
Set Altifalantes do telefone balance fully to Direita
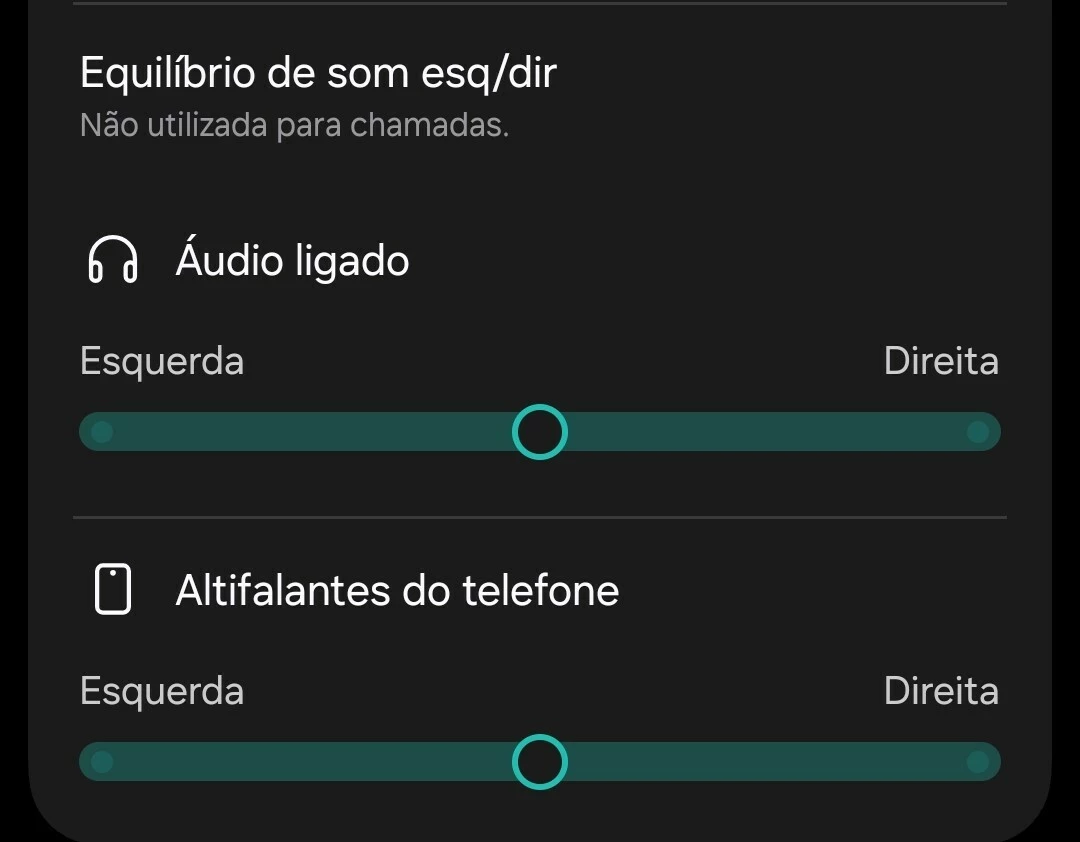coord(978,762)
